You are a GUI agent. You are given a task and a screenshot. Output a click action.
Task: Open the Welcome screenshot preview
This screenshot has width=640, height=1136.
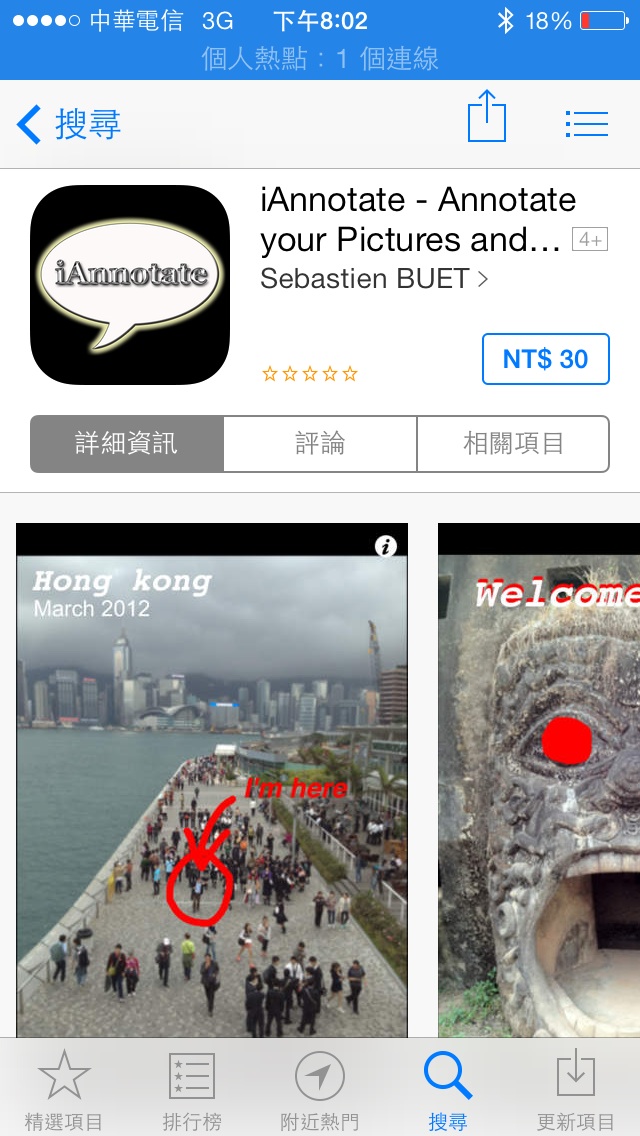539,780
